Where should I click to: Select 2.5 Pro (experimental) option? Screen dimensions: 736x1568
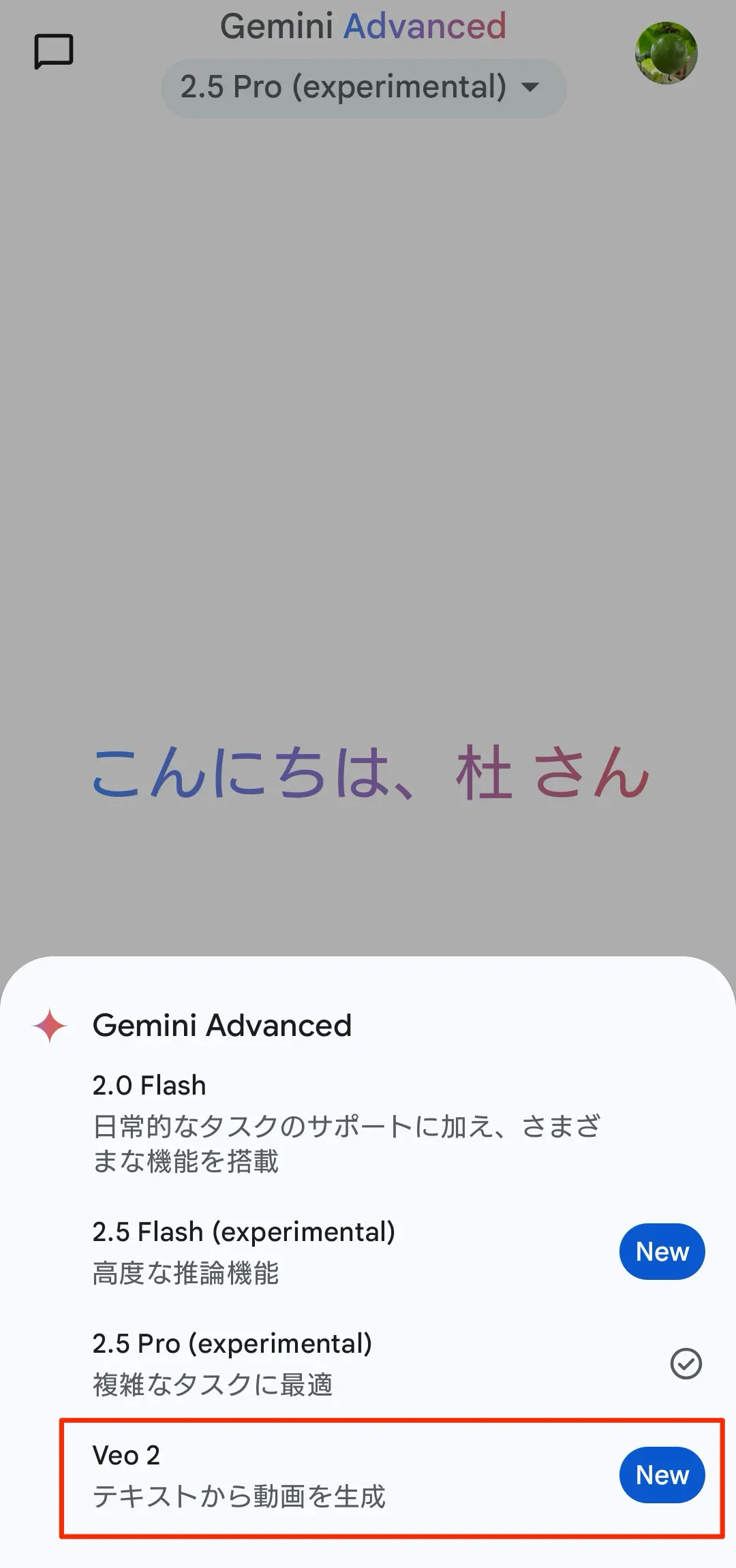coord(368,1364)
